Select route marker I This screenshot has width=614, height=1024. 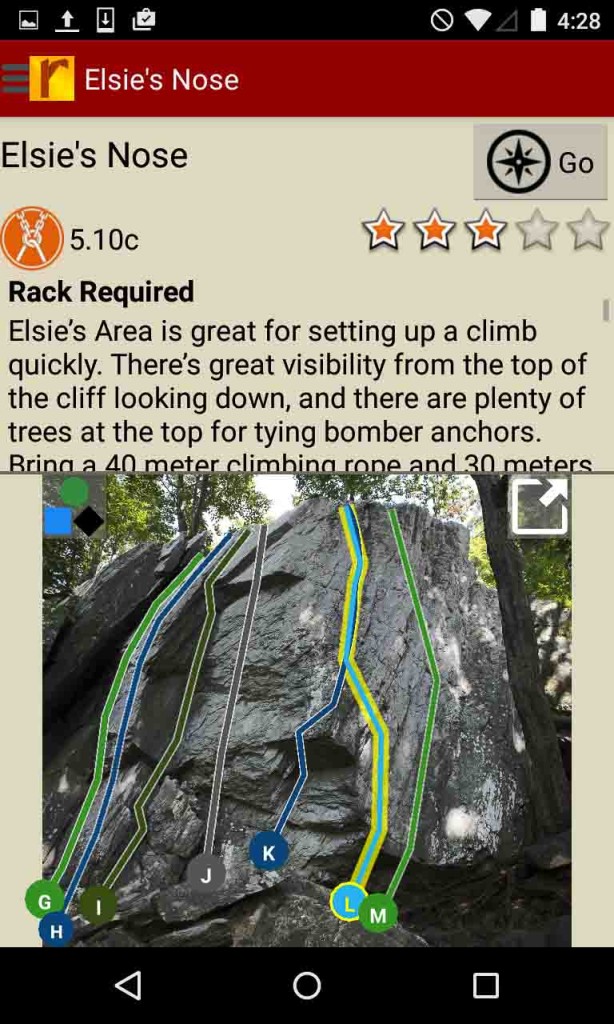(x=98, y=905)
